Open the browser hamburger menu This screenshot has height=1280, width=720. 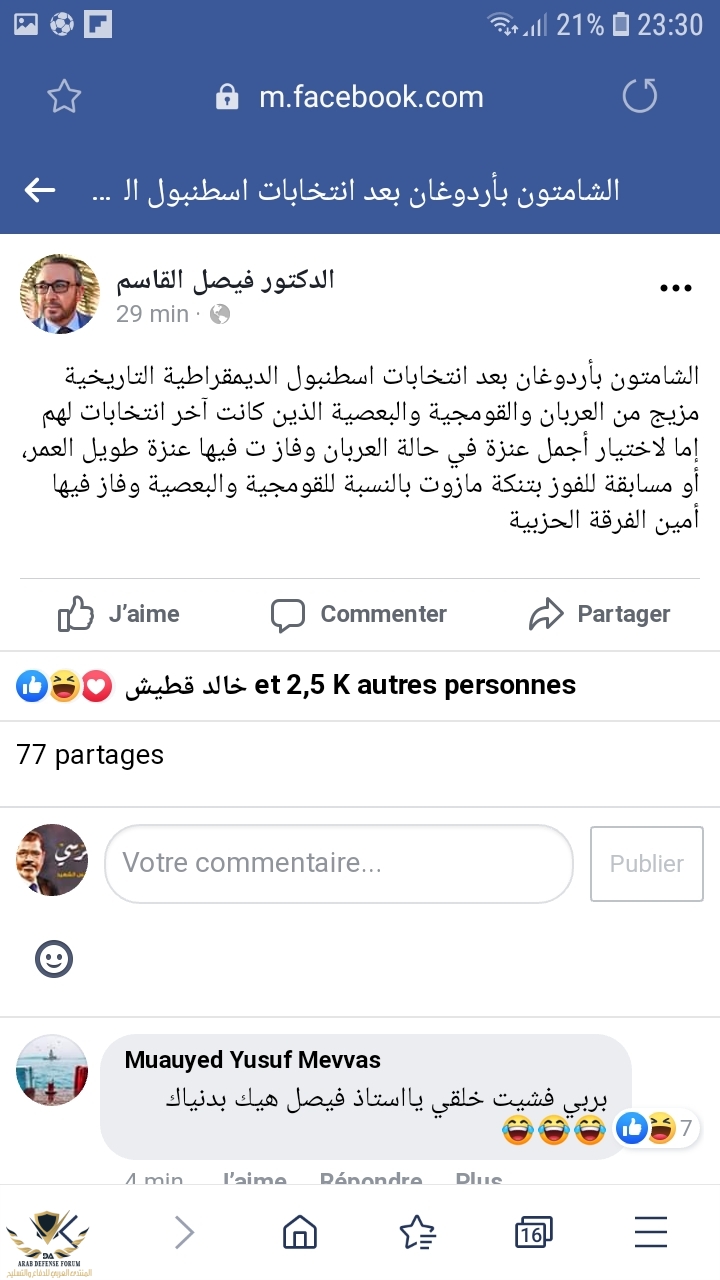pos(651,1234)
